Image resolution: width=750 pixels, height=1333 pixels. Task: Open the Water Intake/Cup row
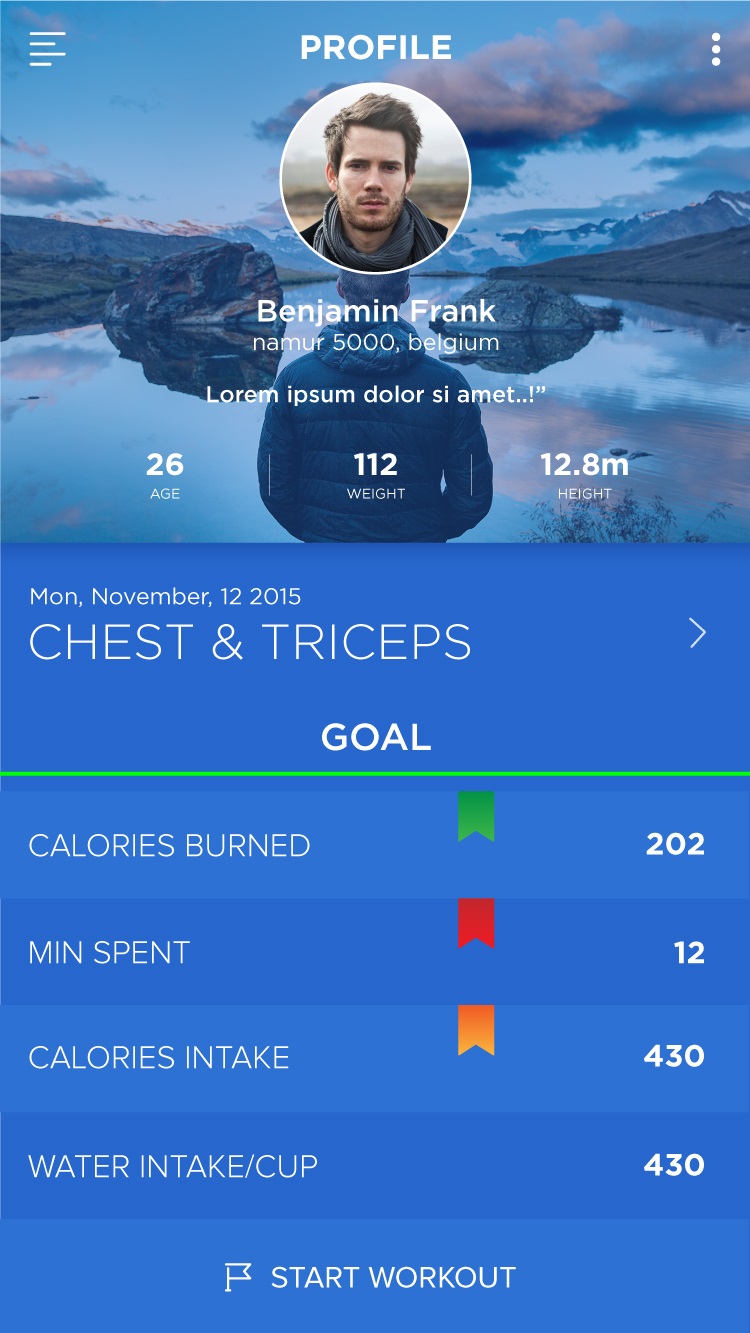(x=375, y=1165)
